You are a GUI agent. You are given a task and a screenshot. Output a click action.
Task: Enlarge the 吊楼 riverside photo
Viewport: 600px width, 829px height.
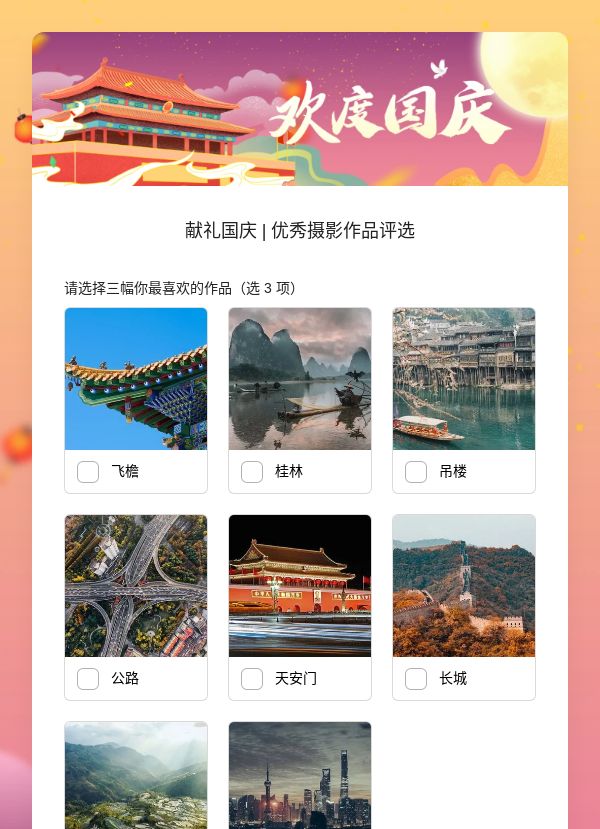(x=464, y=379)
